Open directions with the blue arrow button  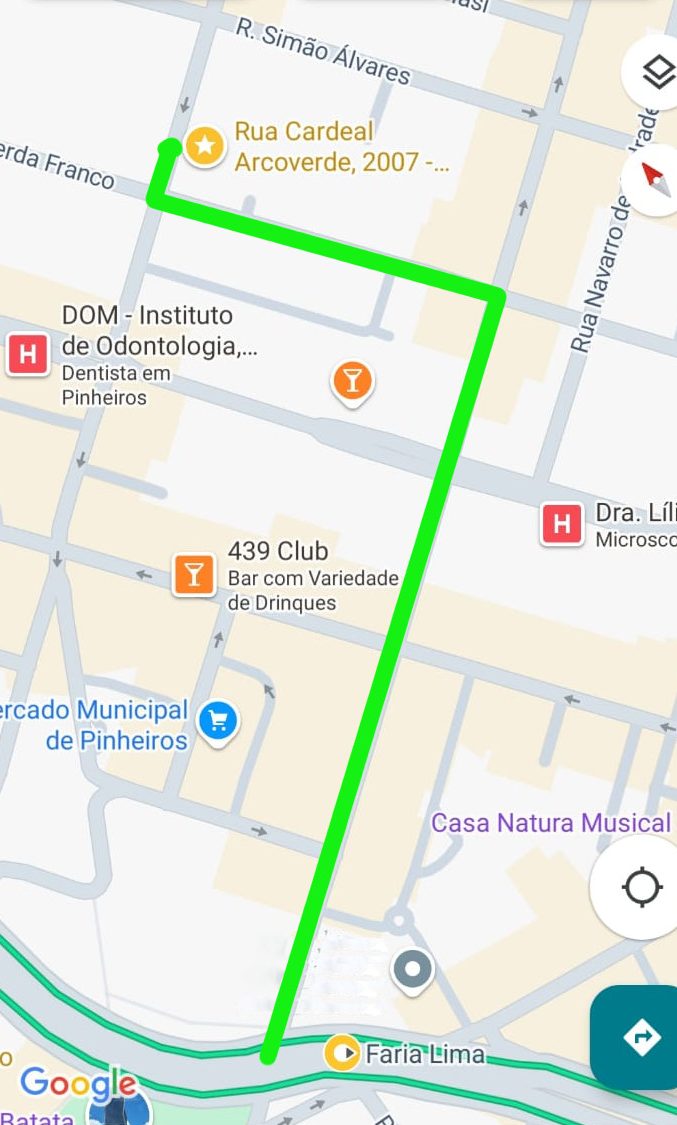coord(640,1037)
